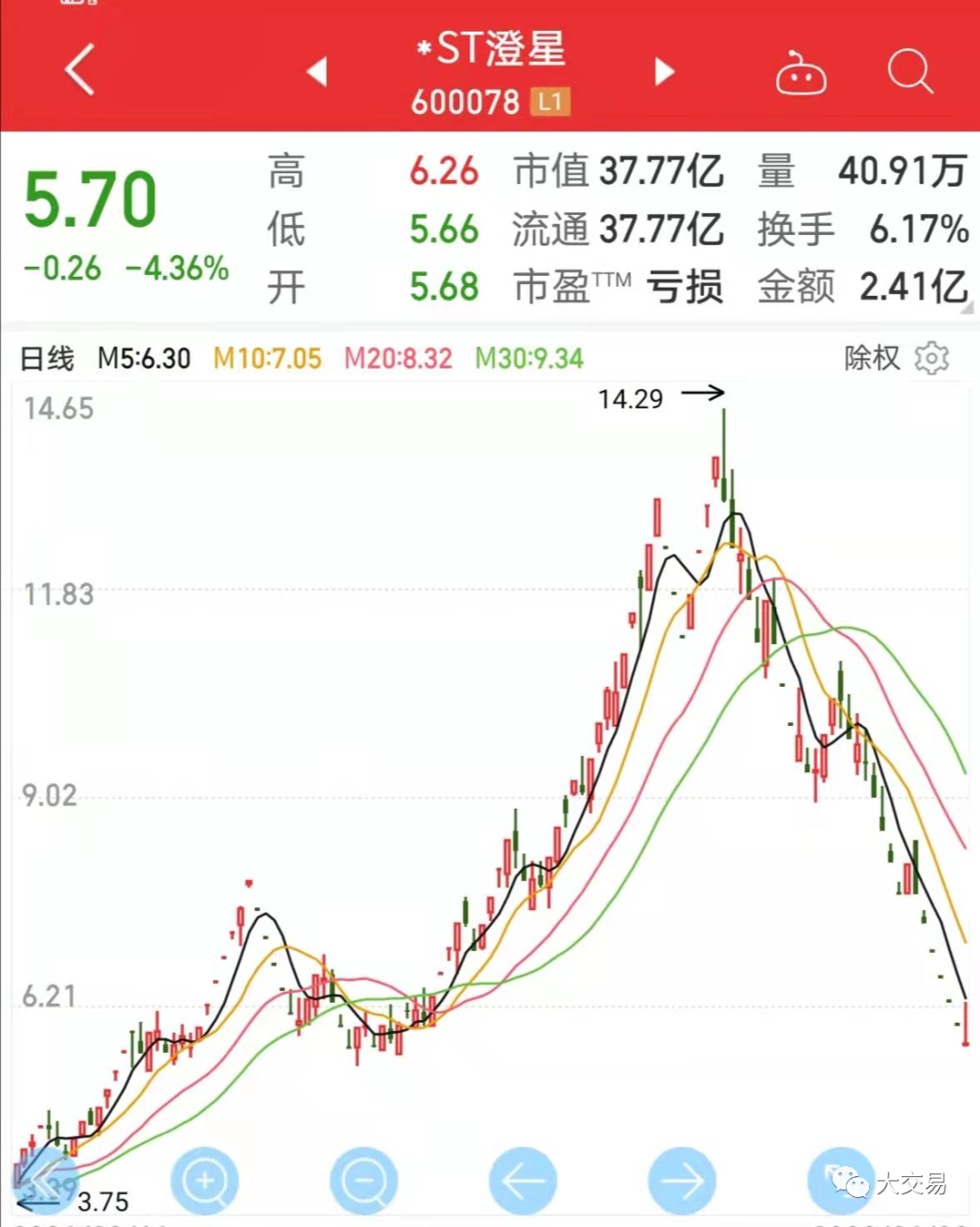Screen dimensions: 980x1227
Task: Move the chart right with the arrow button
Action: click(682, 1181)
